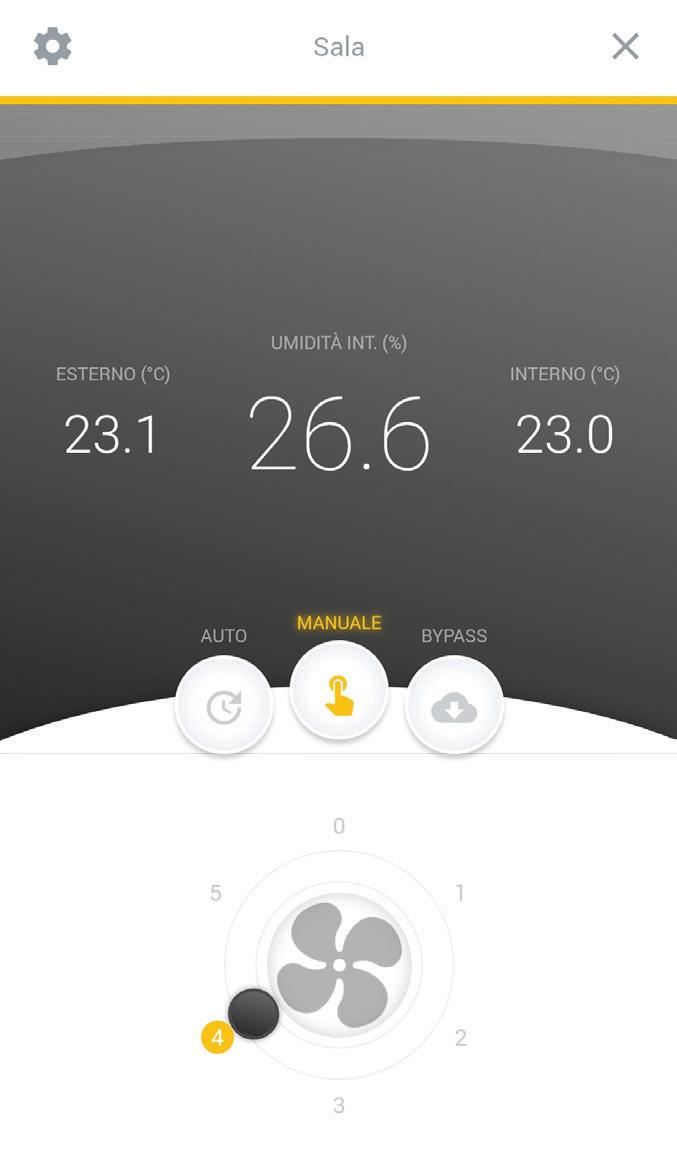The height and width of the screenshot is (1160, 677).
Task: Set fan speed to 2
Action: coord(460,1038)
